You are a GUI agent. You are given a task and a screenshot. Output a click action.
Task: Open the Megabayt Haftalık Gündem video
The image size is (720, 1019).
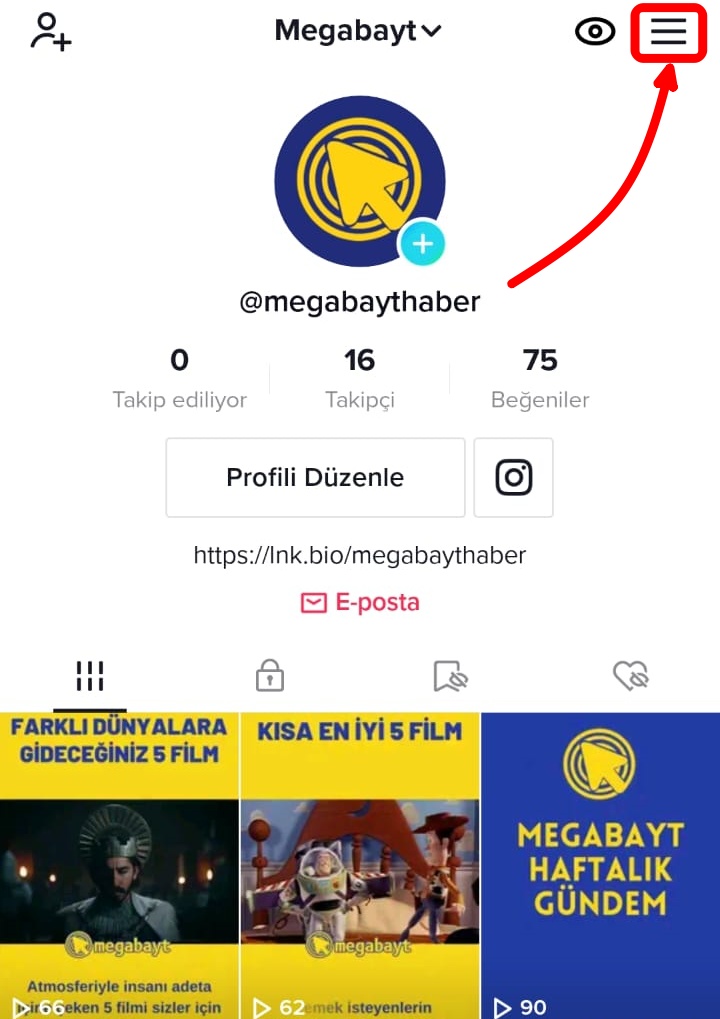(x=600, y=865)
